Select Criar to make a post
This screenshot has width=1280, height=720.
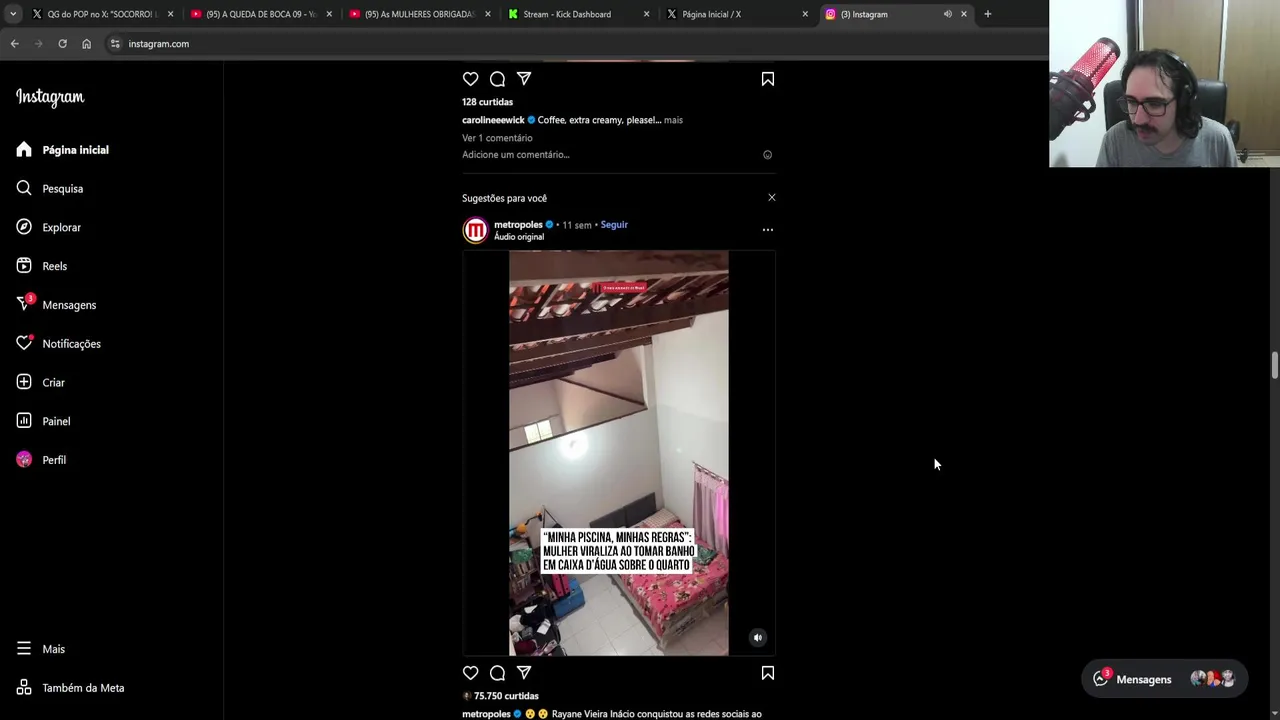point(53,382)
